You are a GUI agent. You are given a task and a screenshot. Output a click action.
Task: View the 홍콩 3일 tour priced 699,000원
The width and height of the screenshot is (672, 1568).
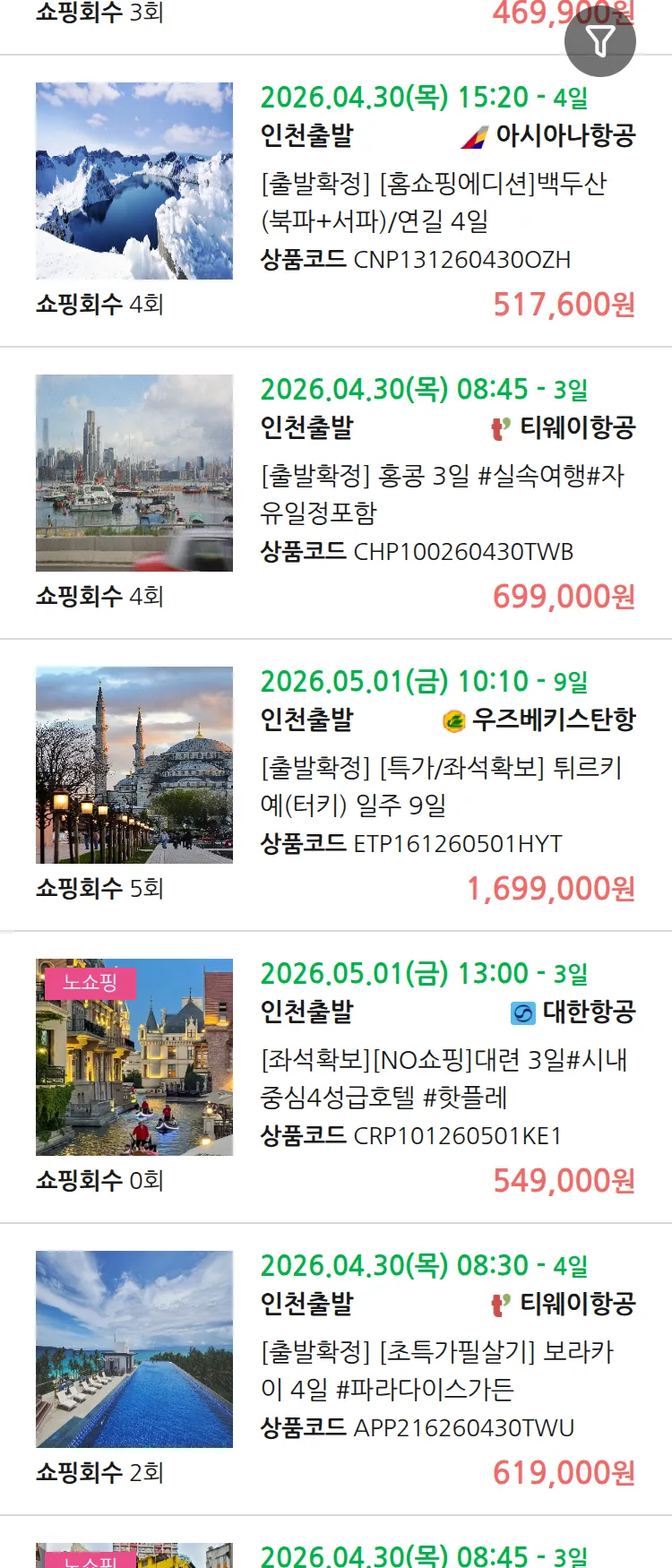[442, 494]
